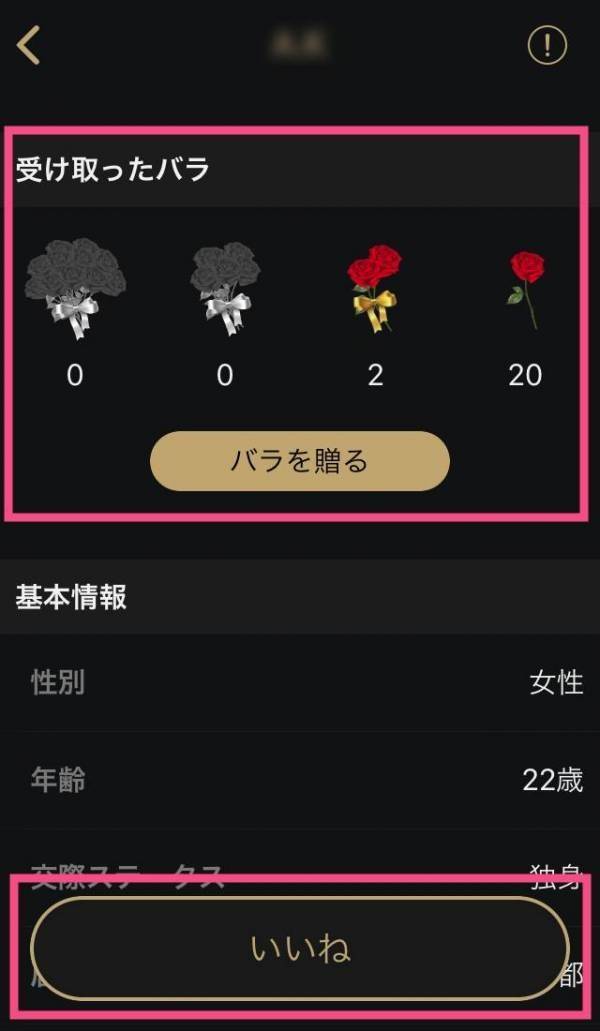Image resolution: width=600 pixels, height=1031 pixels.
Task: Send a like with いいね button
Action: pos(300,948)
